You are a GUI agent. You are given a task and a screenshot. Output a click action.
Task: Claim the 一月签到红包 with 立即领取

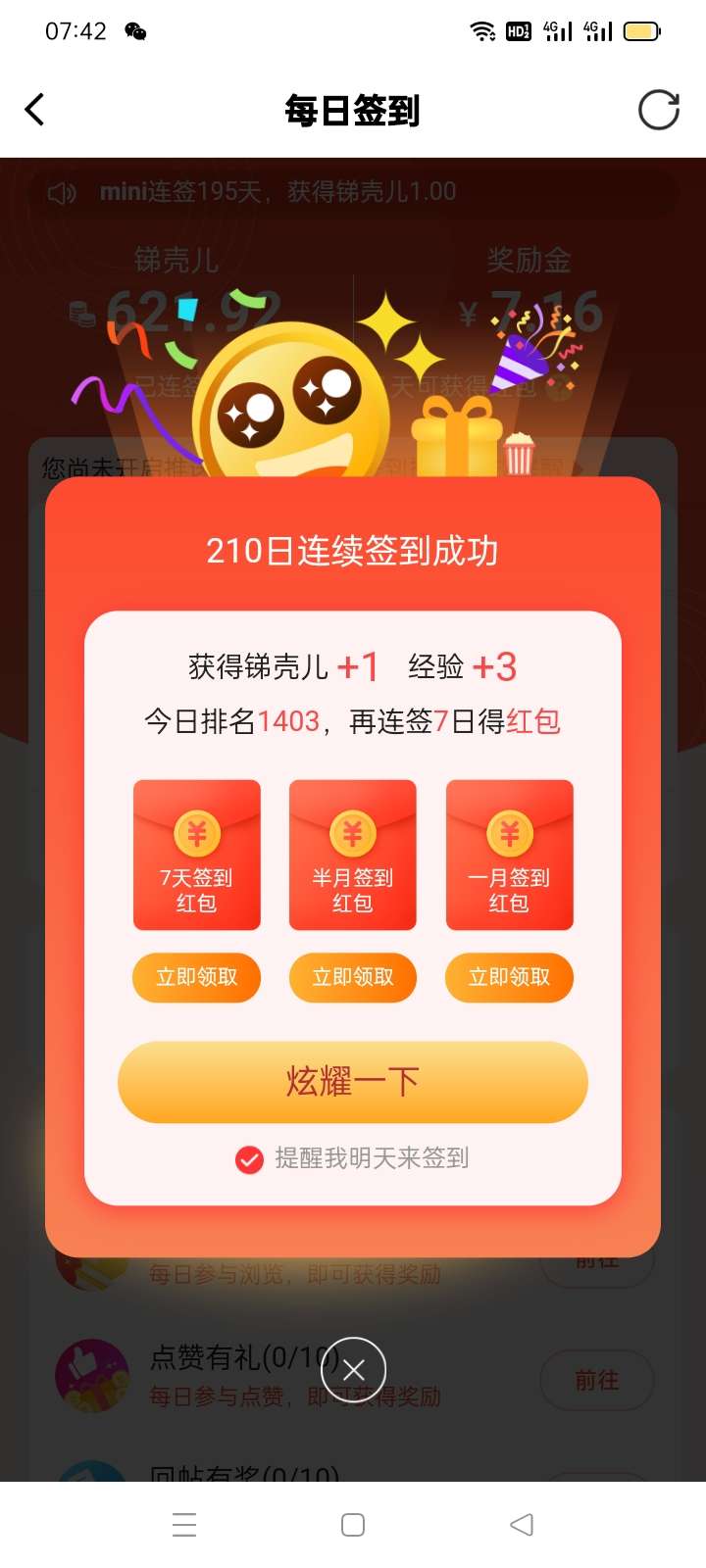tap(509, 977)
